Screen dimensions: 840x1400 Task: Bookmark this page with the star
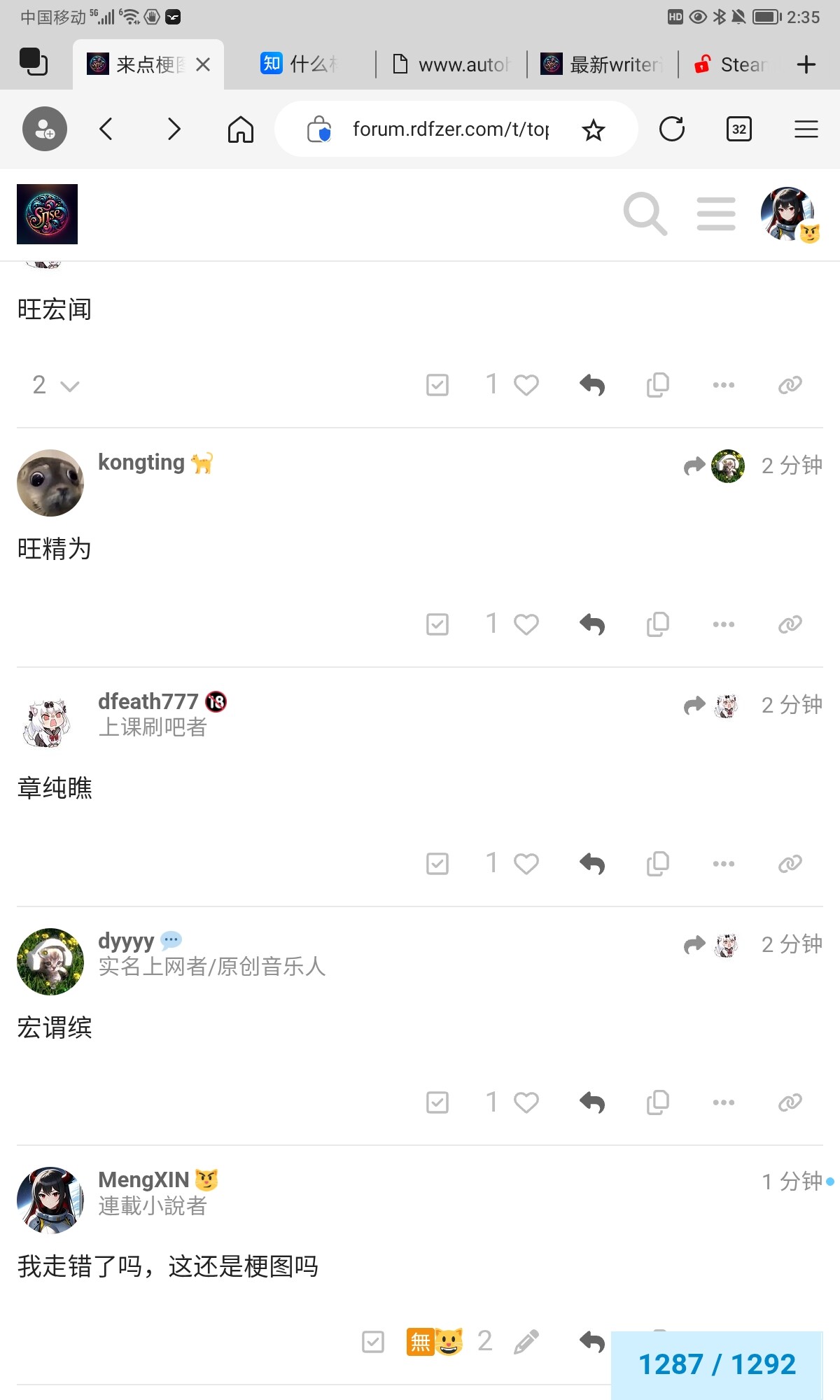(594, 129)
